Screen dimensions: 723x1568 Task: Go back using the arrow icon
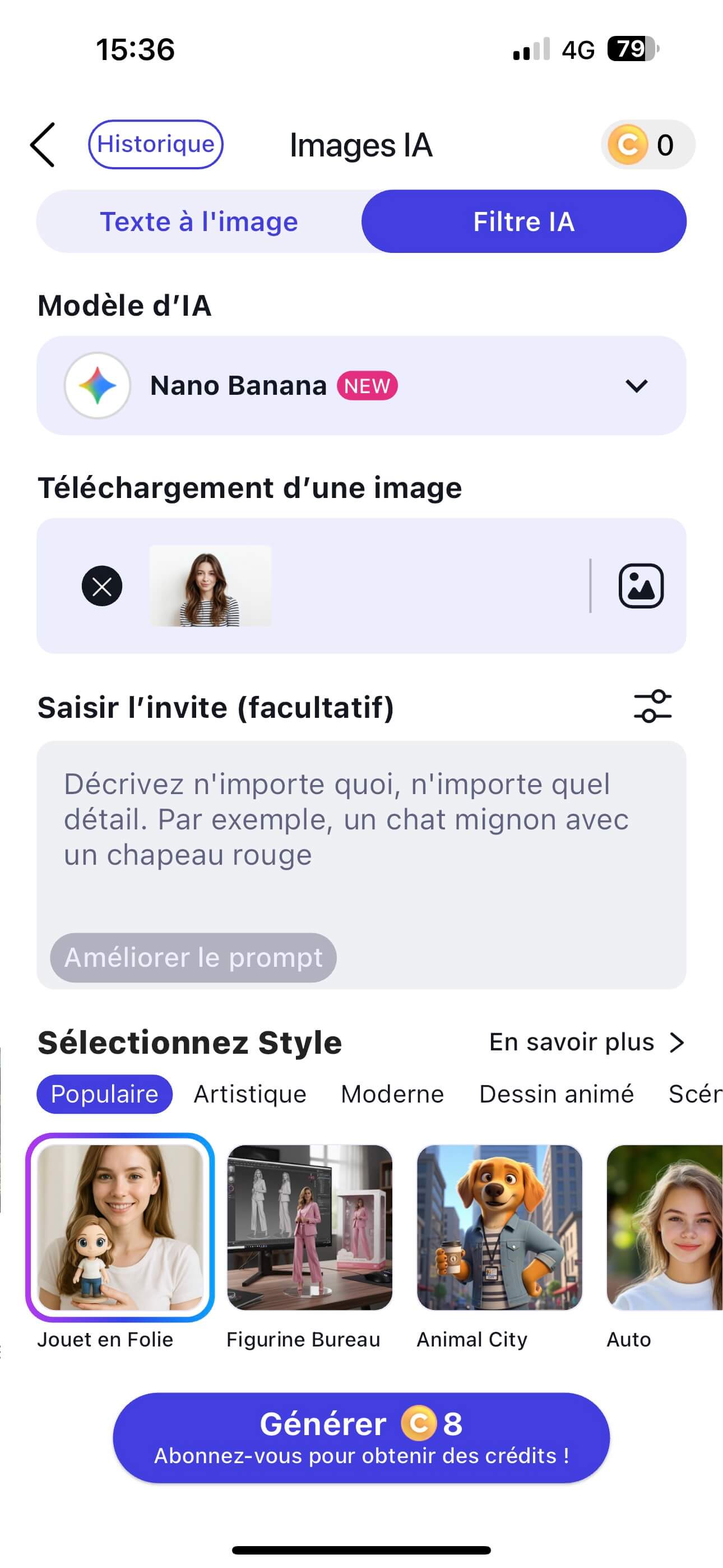click(x=43, y=145)
